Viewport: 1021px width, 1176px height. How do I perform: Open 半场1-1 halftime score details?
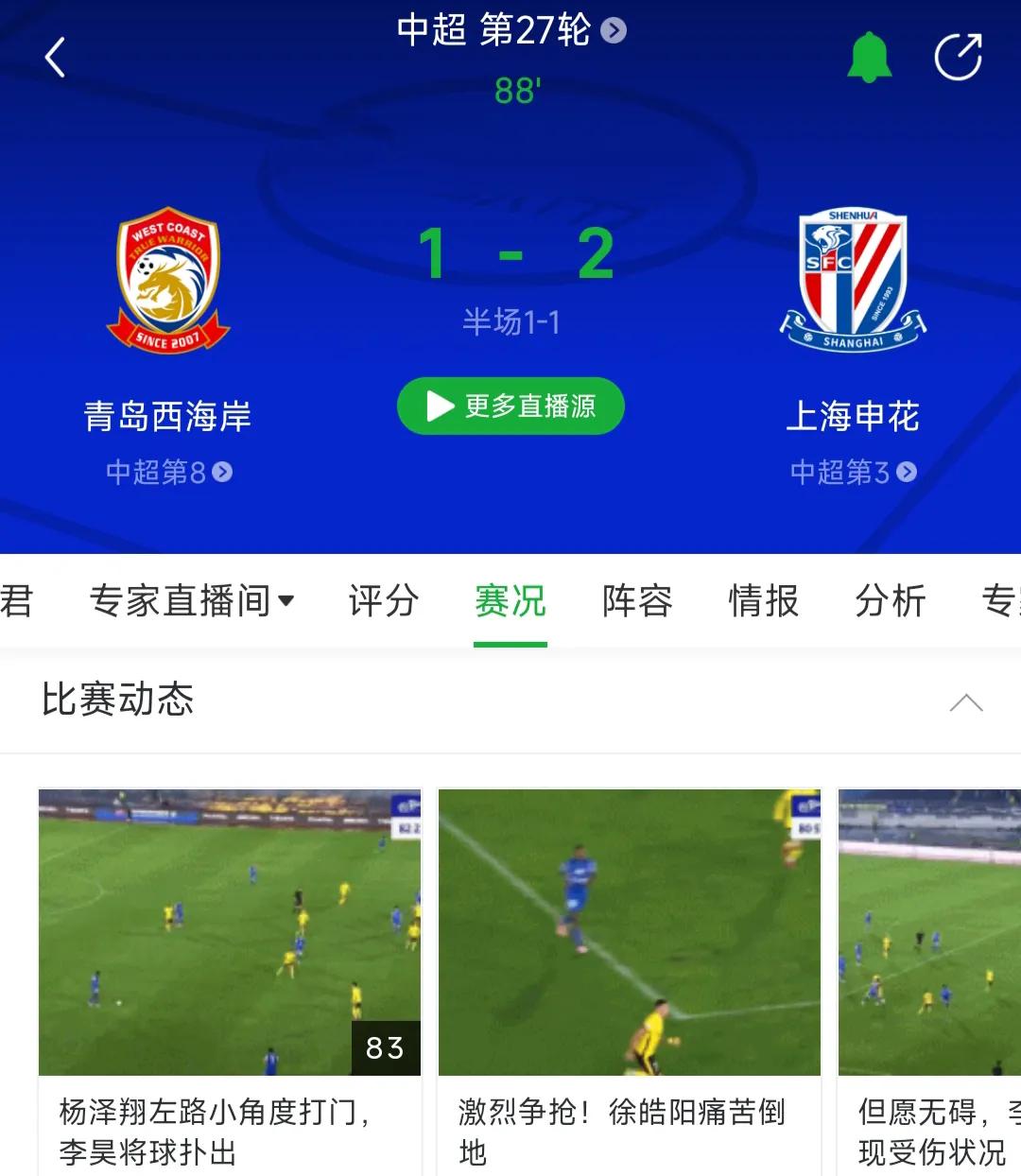510,321
